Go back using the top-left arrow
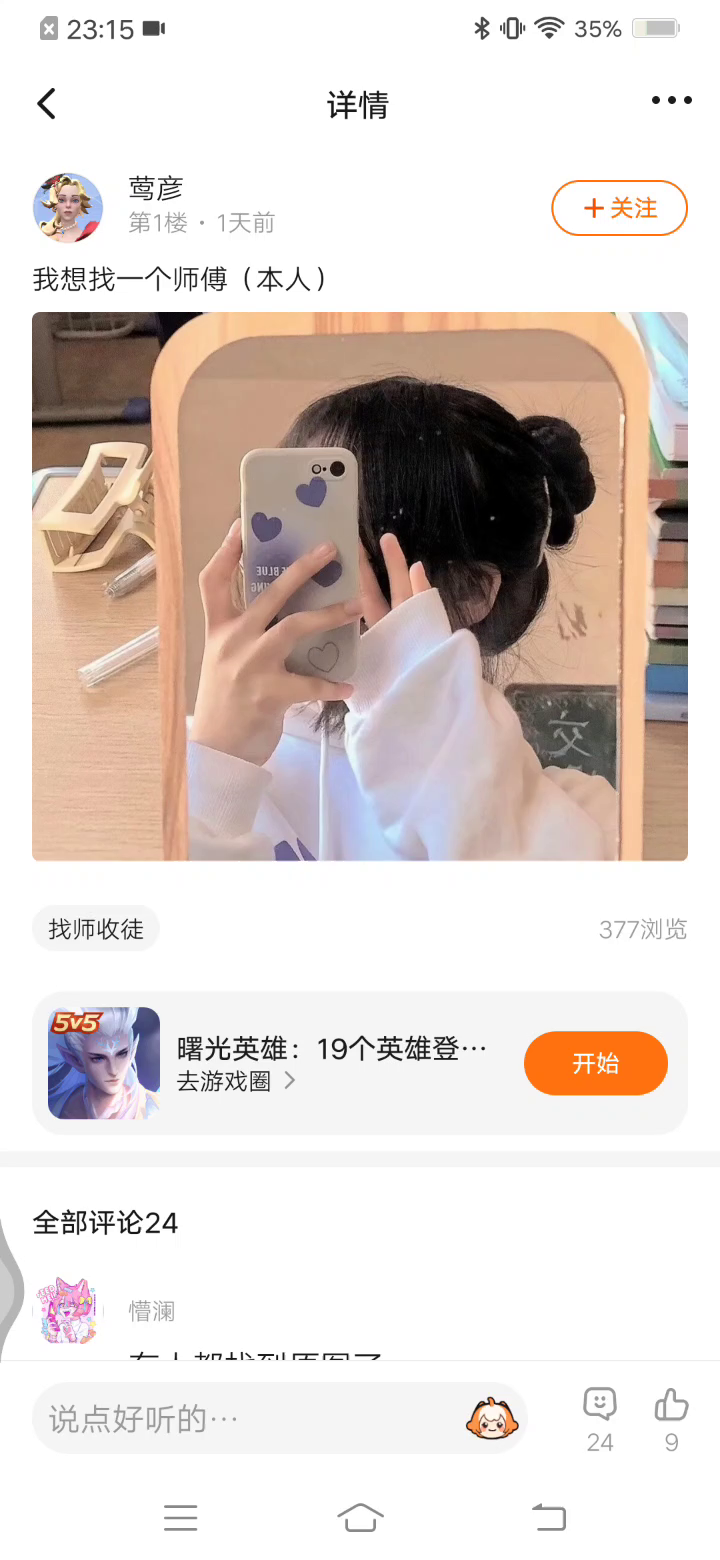720x1560 pixels. coord(46,104)
